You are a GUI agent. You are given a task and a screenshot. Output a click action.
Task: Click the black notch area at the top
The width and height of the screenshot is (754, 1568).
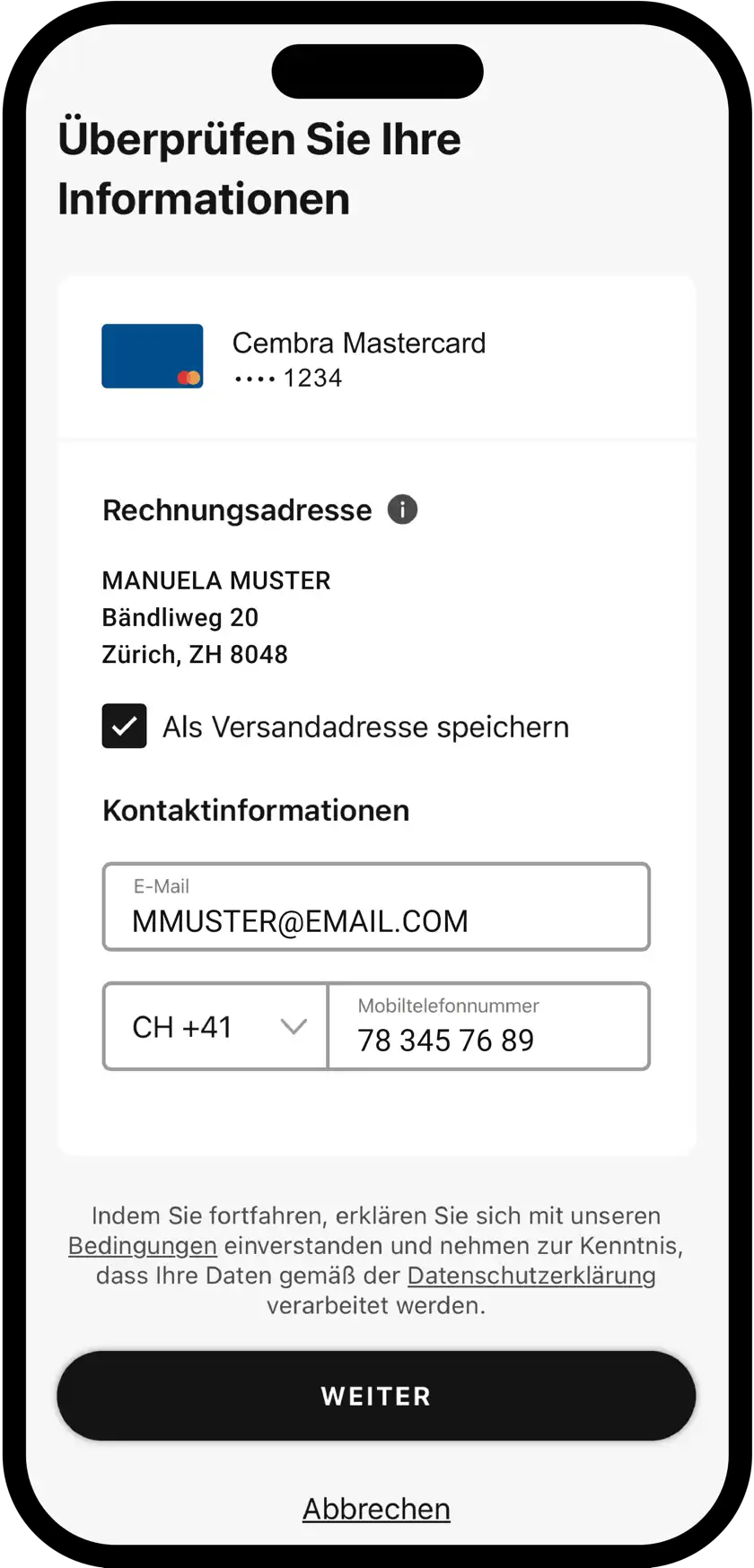point(377,71)
